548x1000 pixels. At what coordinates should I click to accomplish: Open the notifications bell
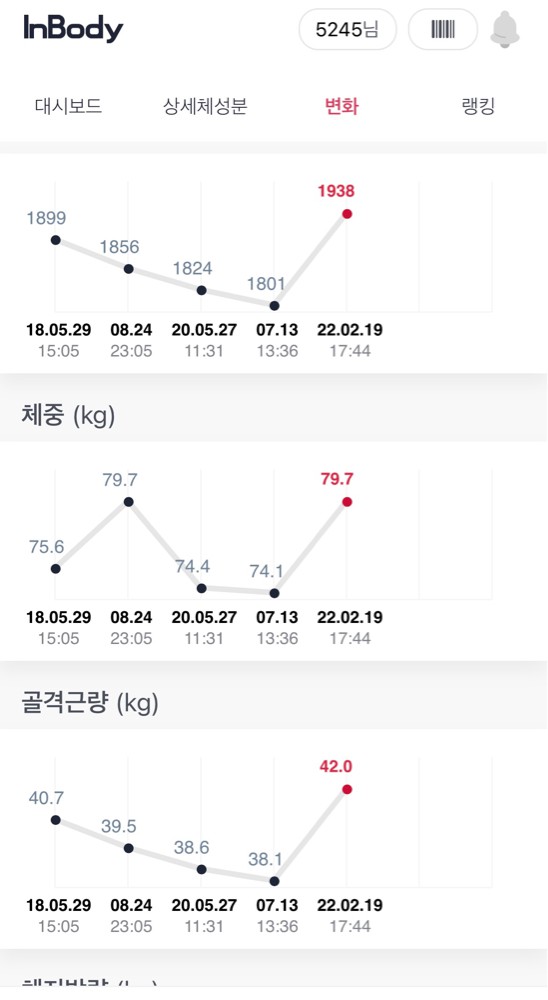pos(505,29)
